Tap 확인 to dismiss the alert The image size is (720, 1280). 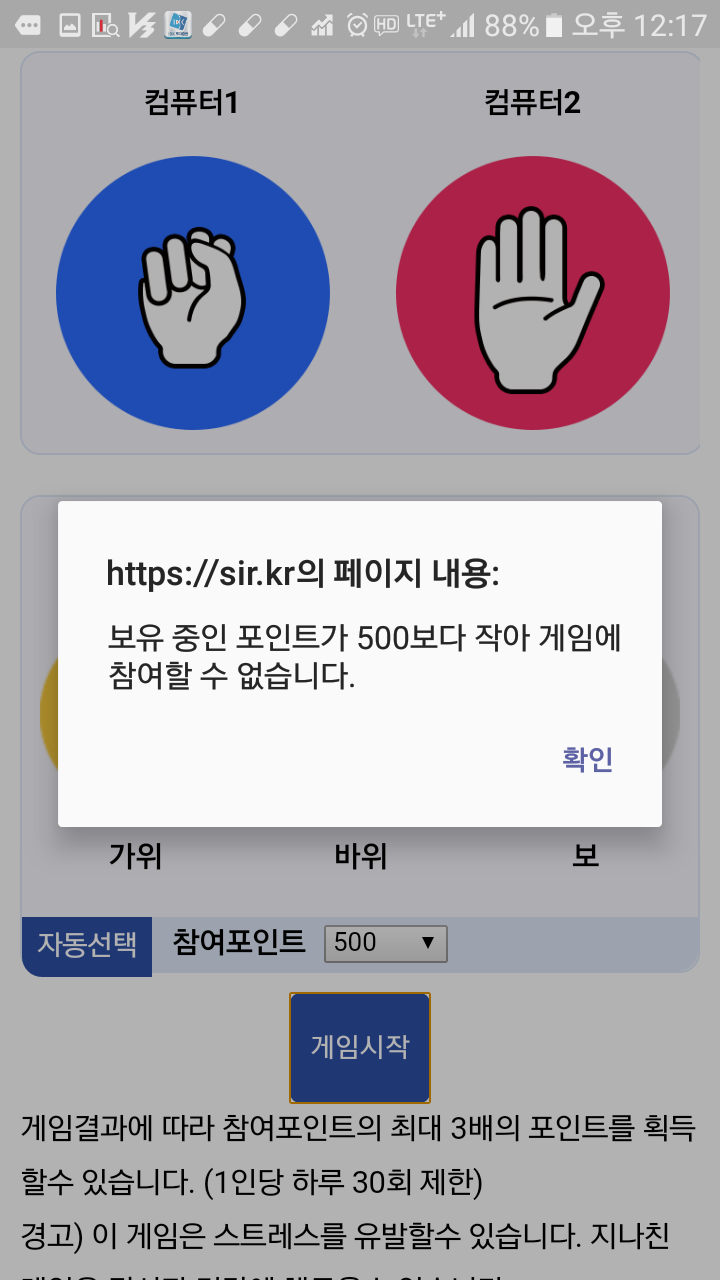[x=587, y=760]
